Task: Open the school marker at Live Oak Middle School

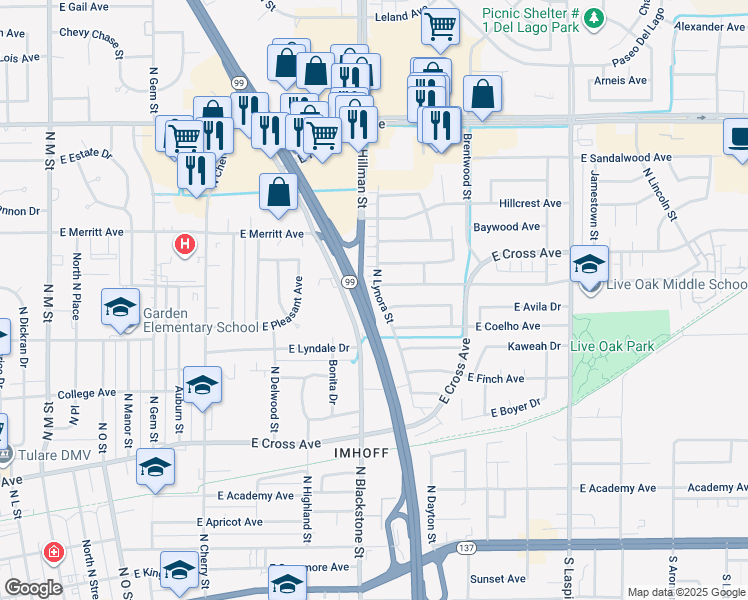Action: [x=589, y=265]
